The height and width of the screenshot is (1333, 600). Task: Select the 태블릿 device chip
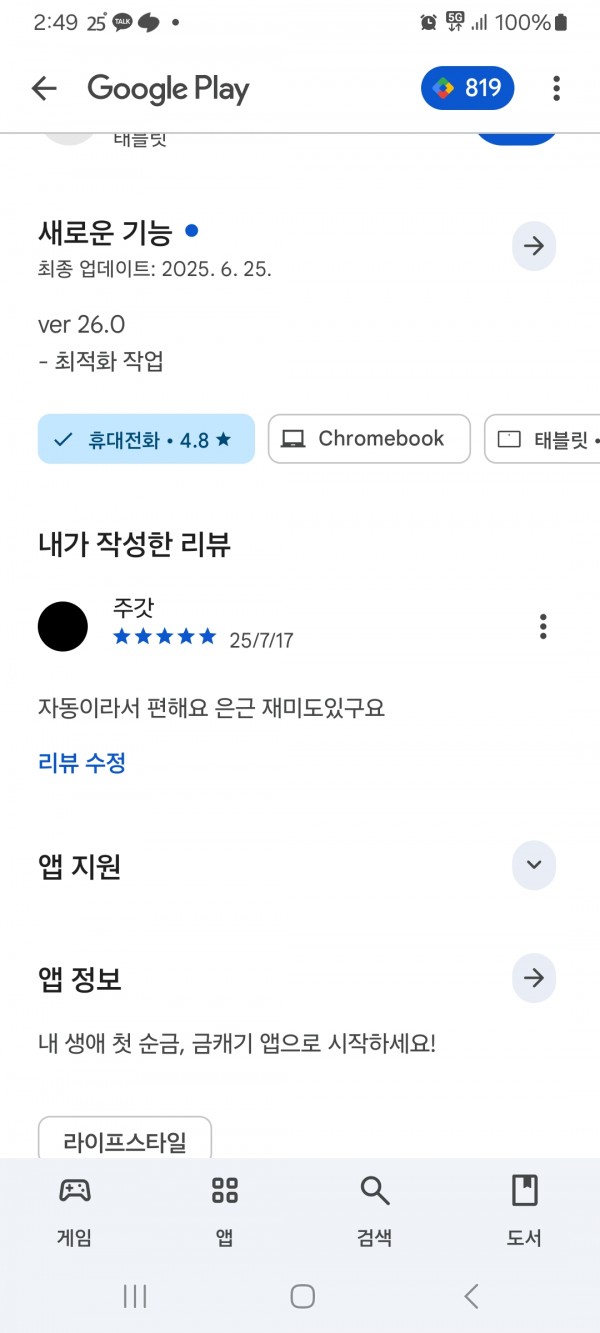[x=543, y=439]
